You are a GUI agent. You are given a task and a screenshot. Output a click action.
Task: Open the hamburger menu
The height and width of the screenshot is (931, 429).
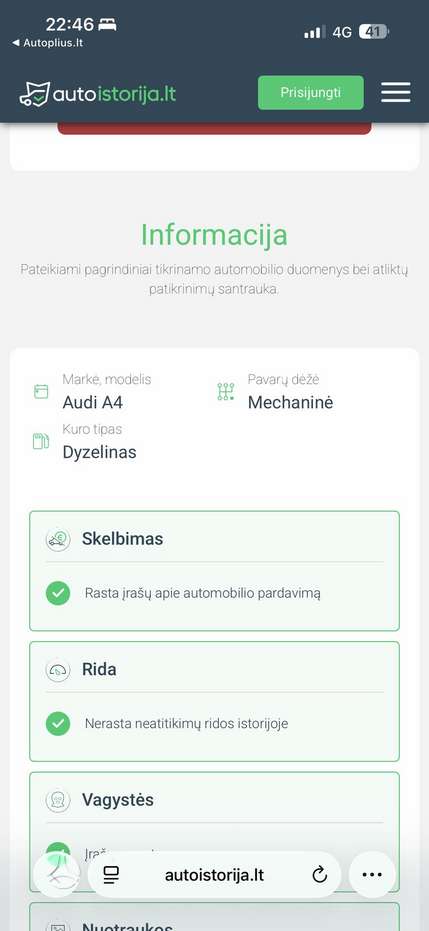(396, 93)
